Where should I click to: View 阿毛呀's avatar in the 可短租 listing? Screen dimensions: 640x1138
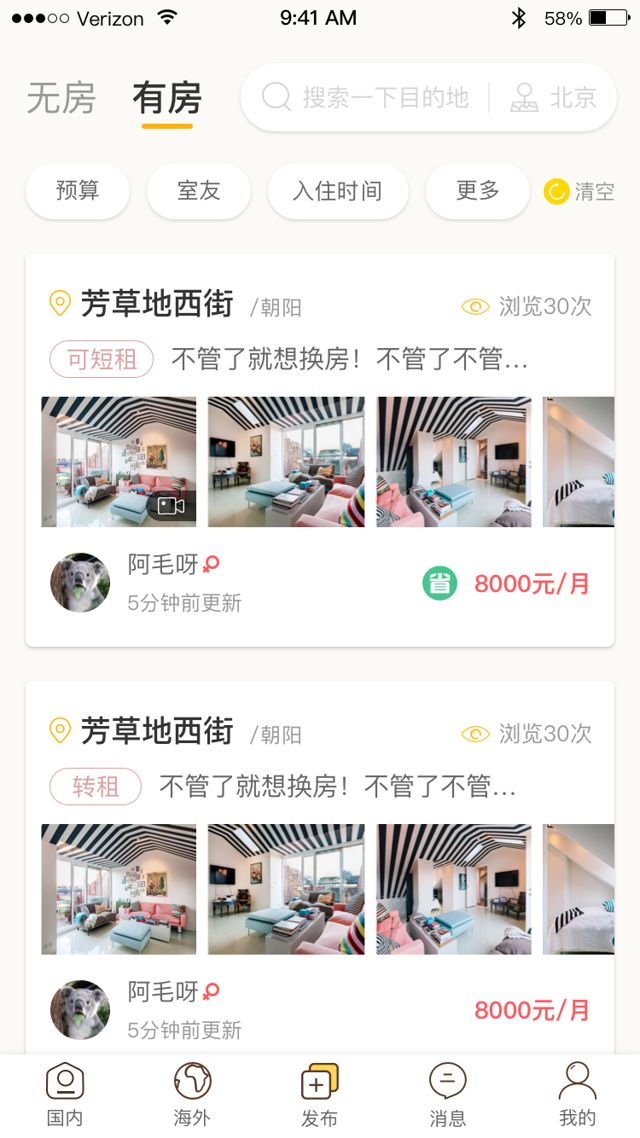click(80, 583)
